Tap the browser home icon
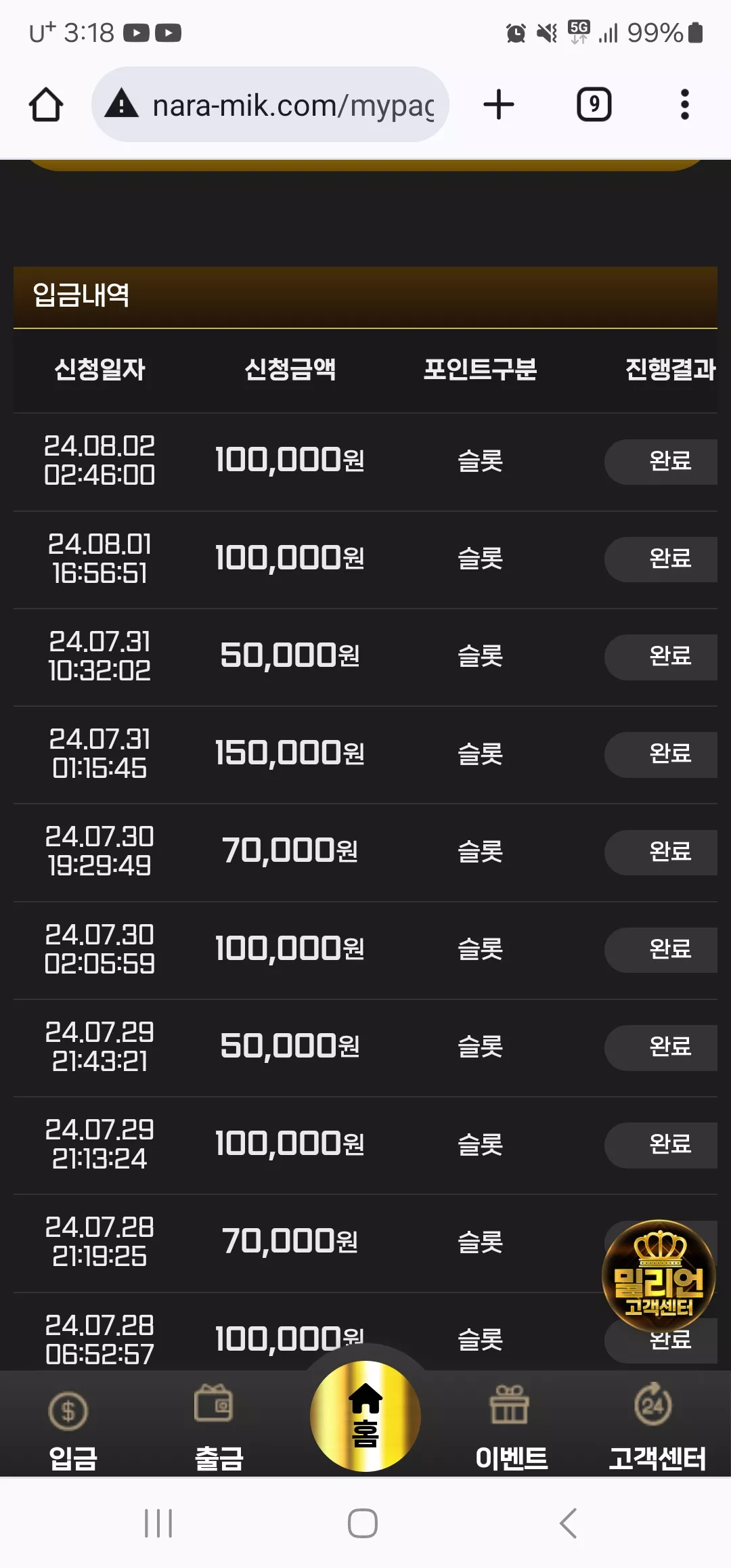The width and height of the screenshot is (731, 1568). [x=46, y=105]
